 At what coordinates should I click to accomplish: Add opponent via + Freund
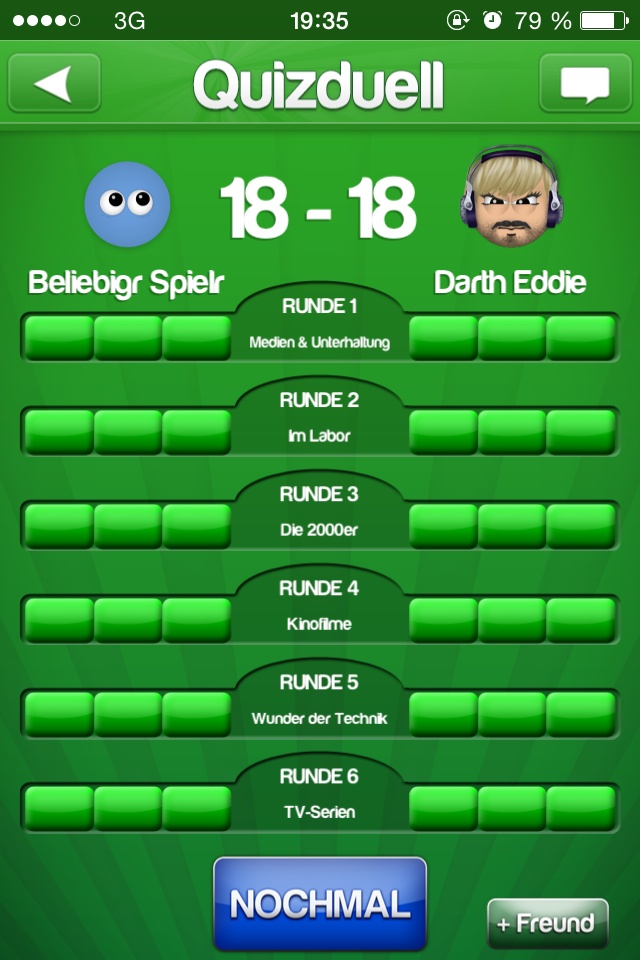[547, 923]
